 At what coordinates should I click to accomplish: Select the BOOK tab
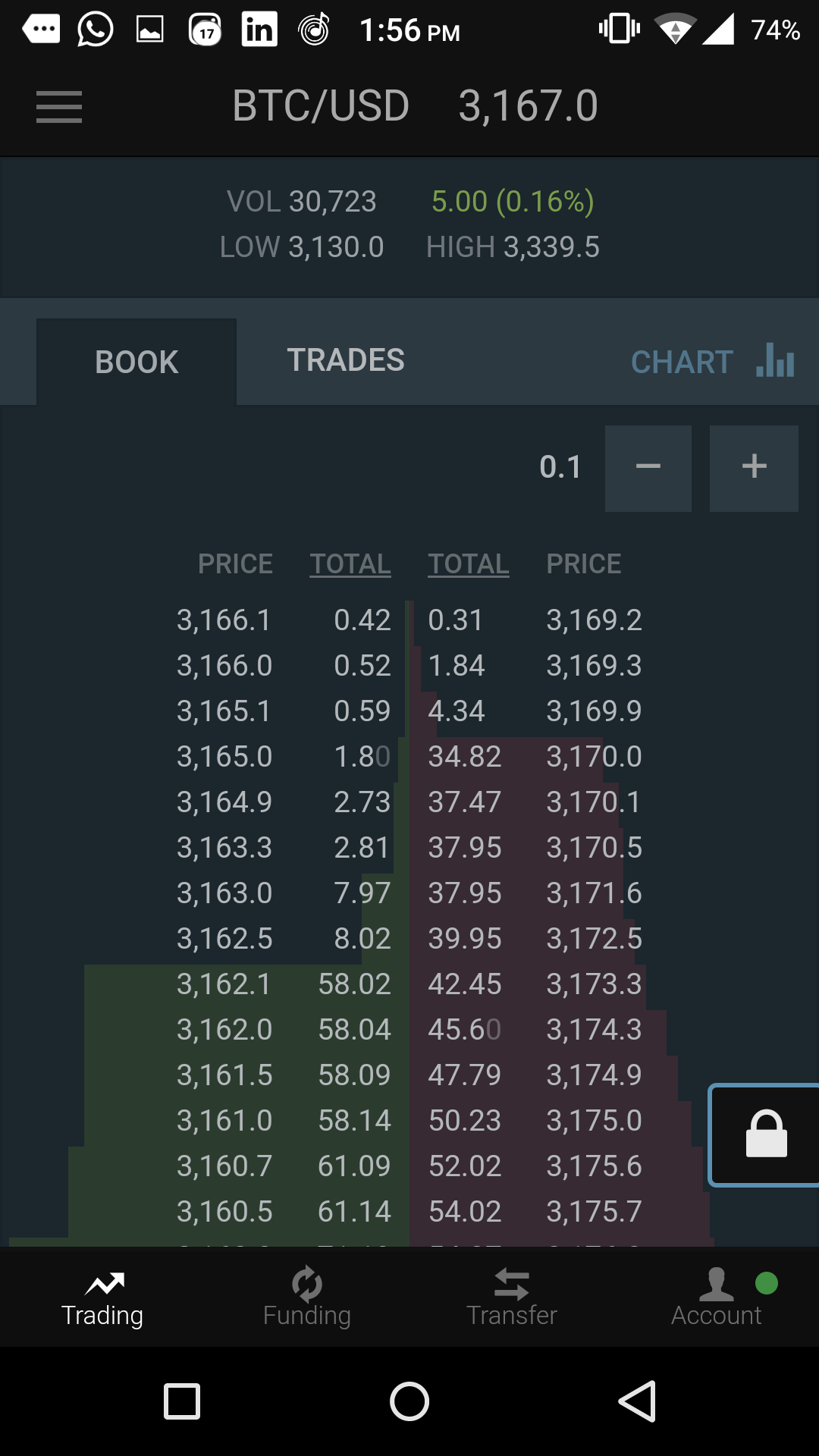pos(136,362)
